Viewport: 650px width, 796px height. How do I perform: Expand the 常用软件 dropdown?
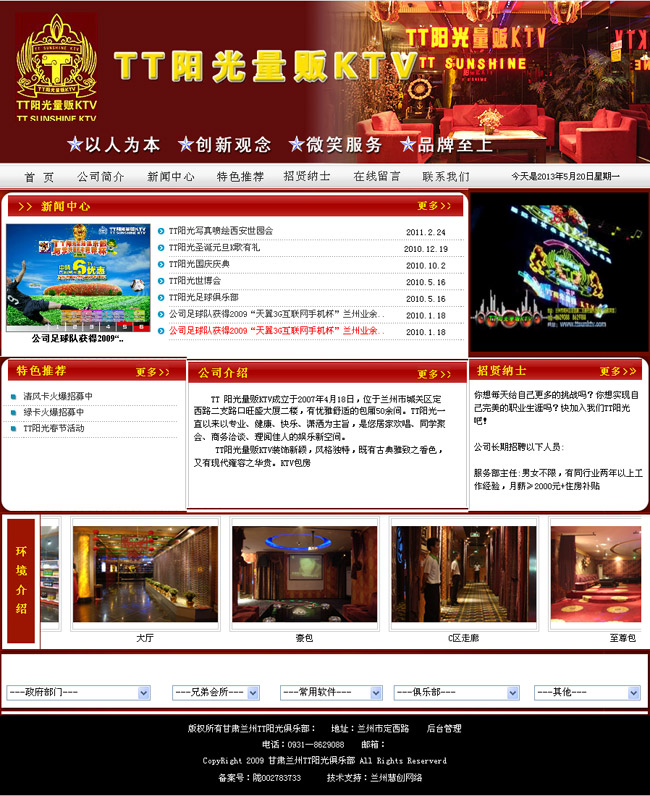coord(331,692)
